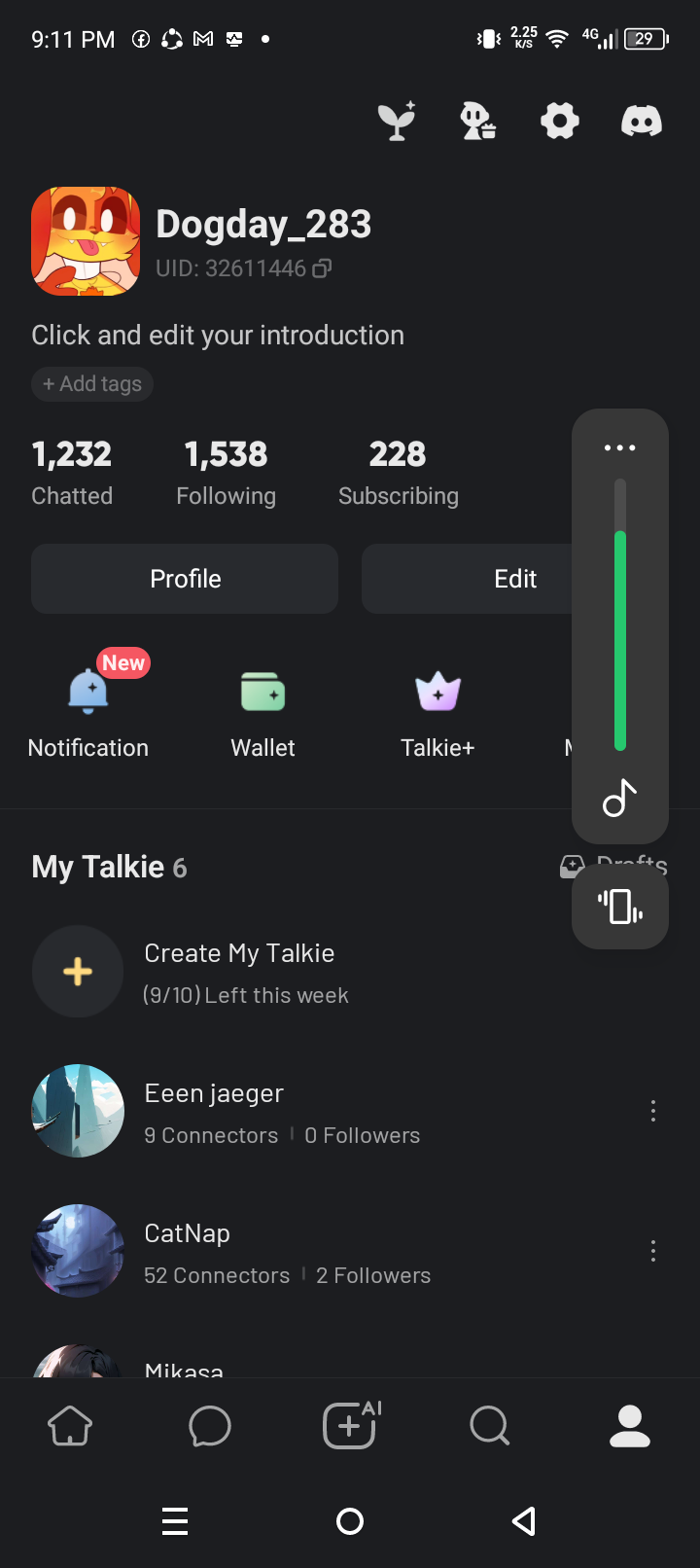Create a new My Talkie
The width and height of the screenshot is (700, 1568).
pyautogui.click(x=78, y=972)
